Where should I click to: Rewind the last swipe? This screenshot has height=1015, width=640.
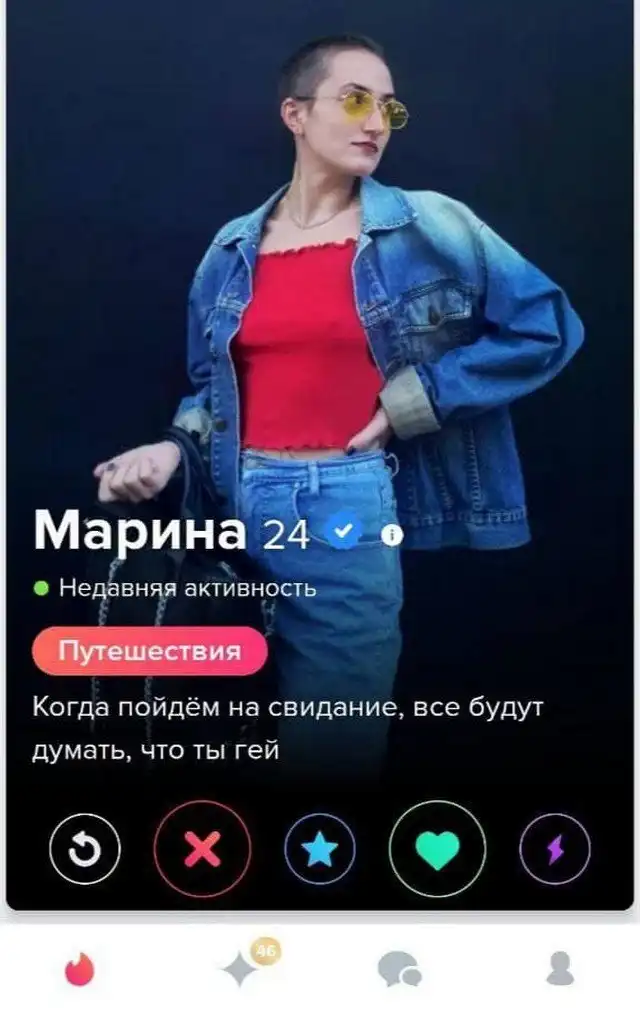(84, 849)
